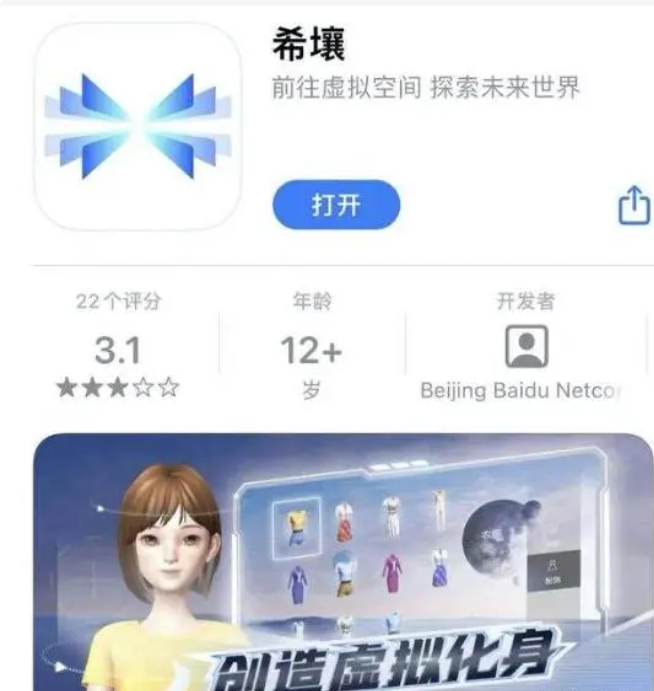
Task: Open the 22个评分 ratings section
Action: click(118, 346)
